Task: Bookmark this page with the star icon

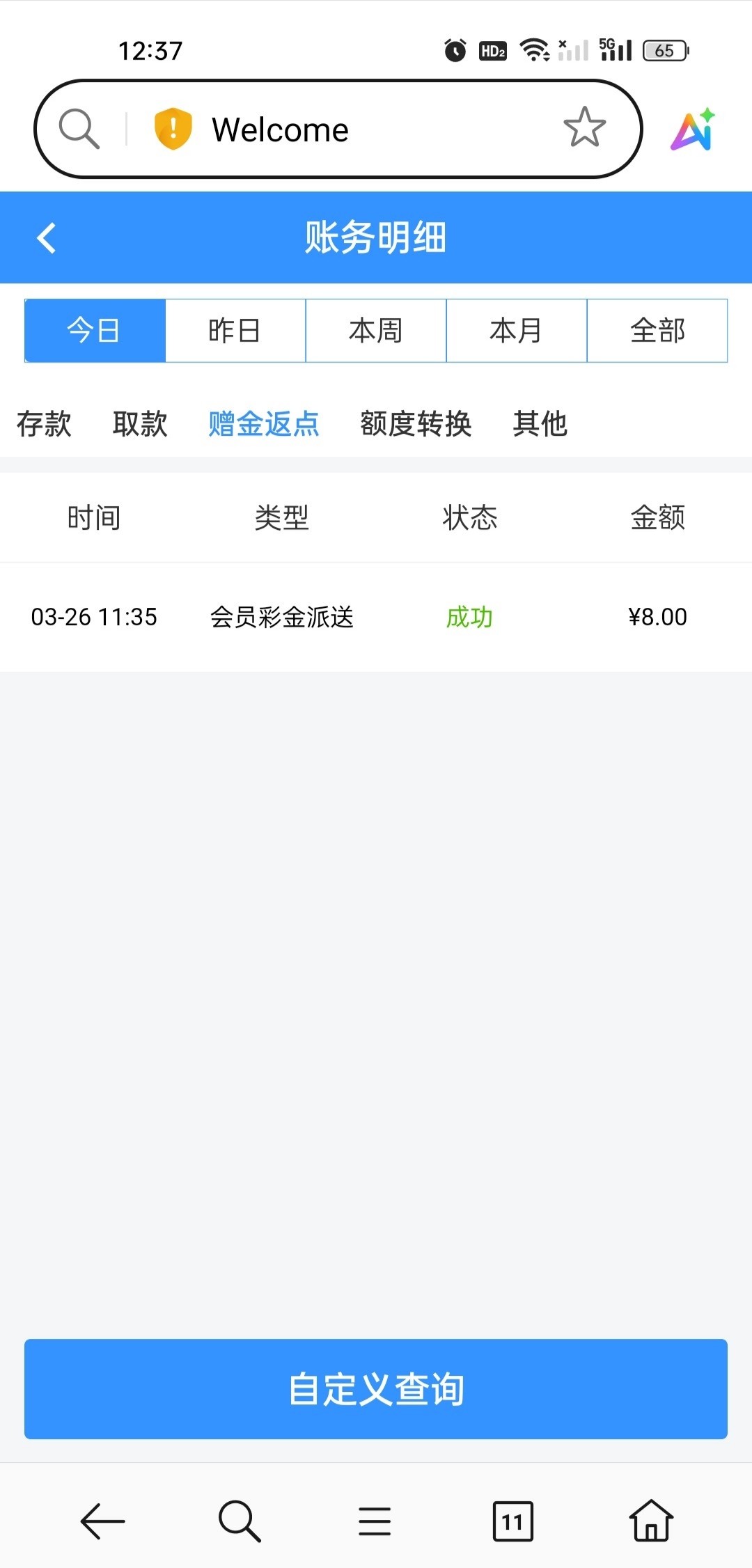Action: tap(584, 128)
